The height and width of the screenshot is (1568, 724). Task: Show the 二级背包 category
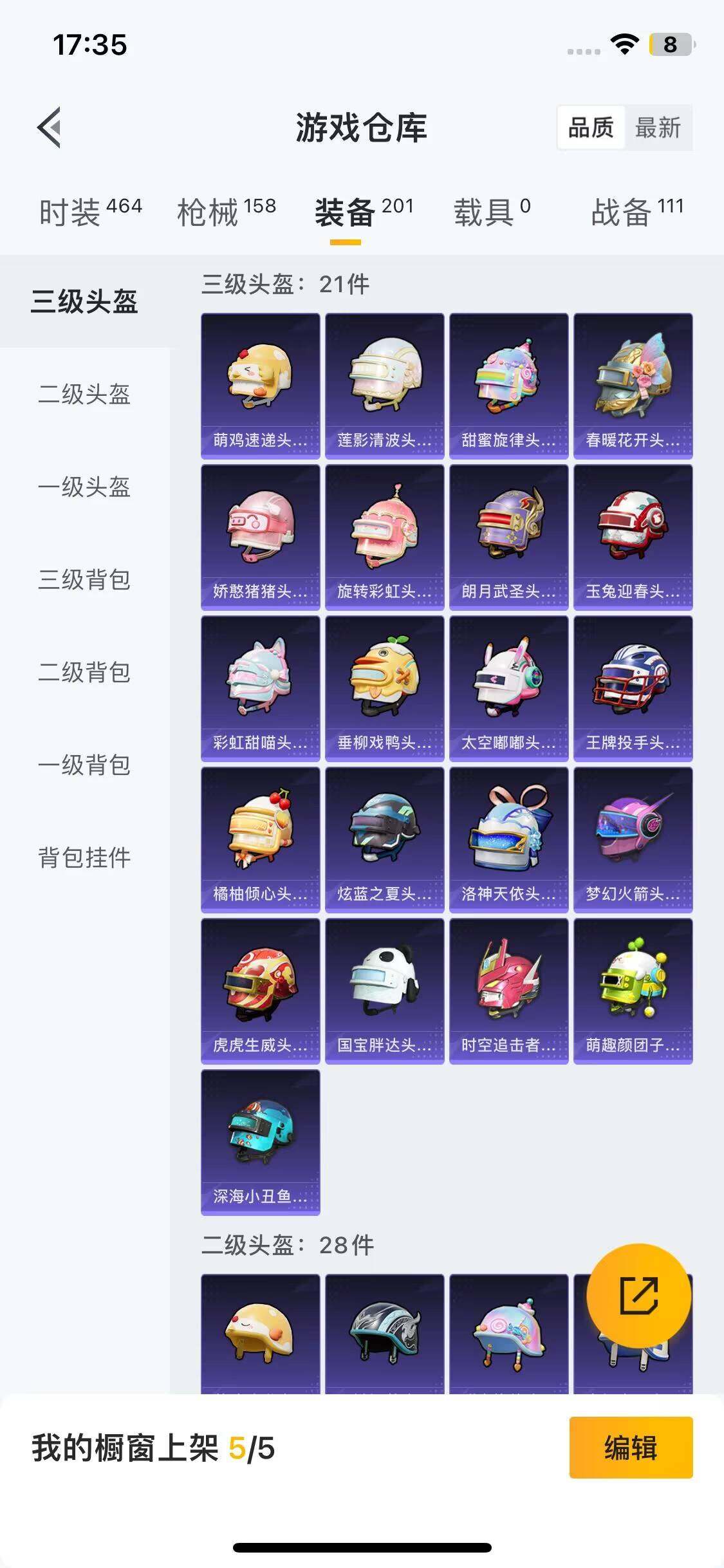click(84, 672)
